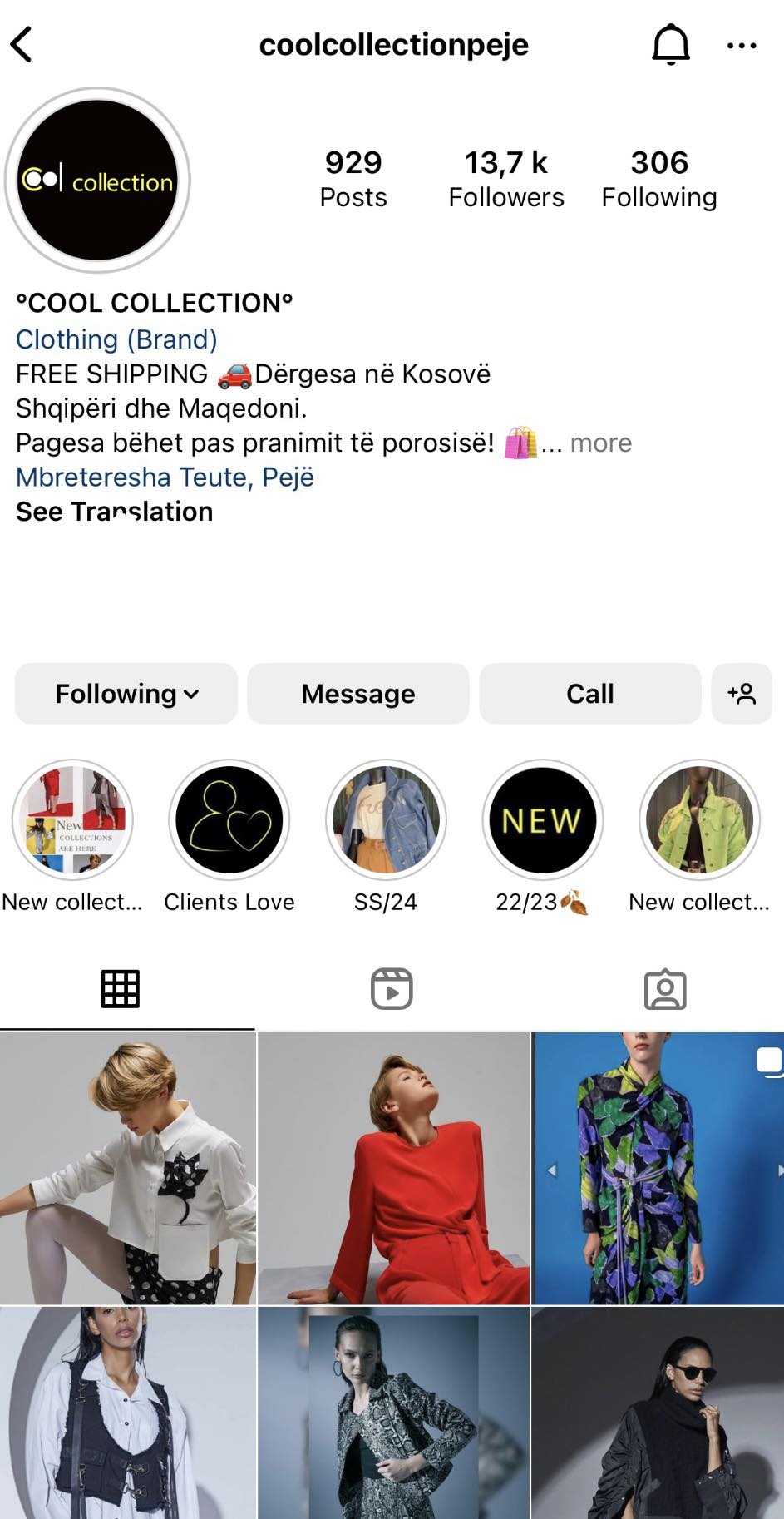Viewport: 784px width, 1519px height.
Task: Switch to the tagged photos tab
Action: point(665,989)
